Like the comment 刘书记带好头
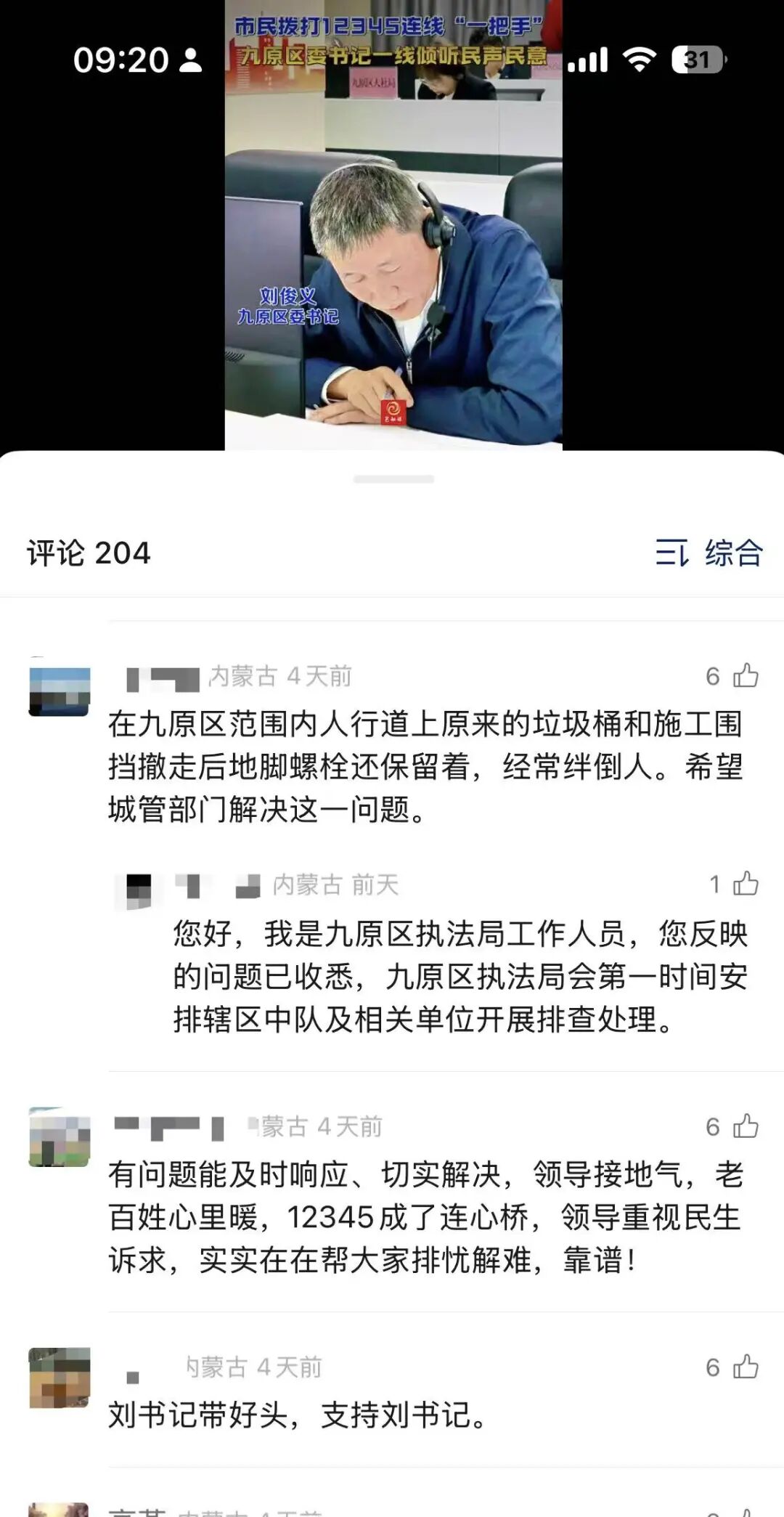 pyautogui.click(x=745, y=1367)
